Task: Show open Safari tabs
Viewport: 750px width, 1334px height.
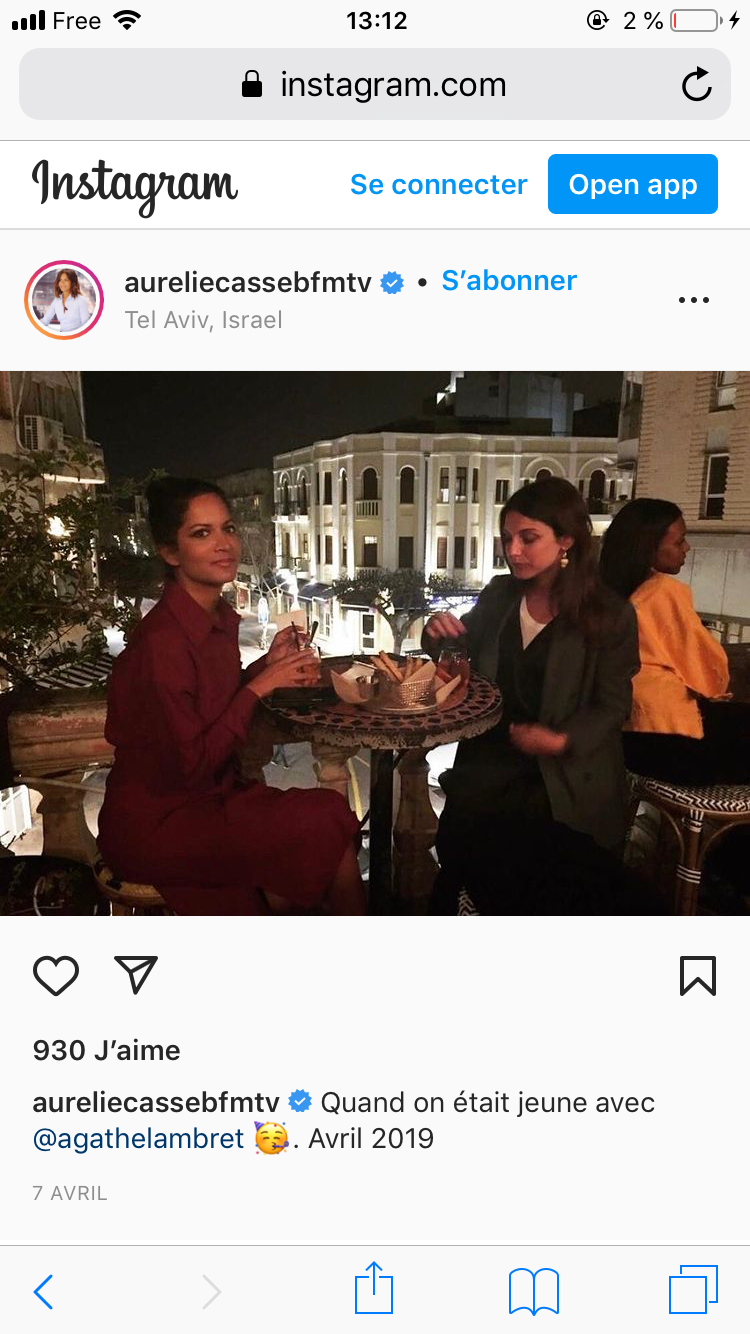Action: (693, 1290)
